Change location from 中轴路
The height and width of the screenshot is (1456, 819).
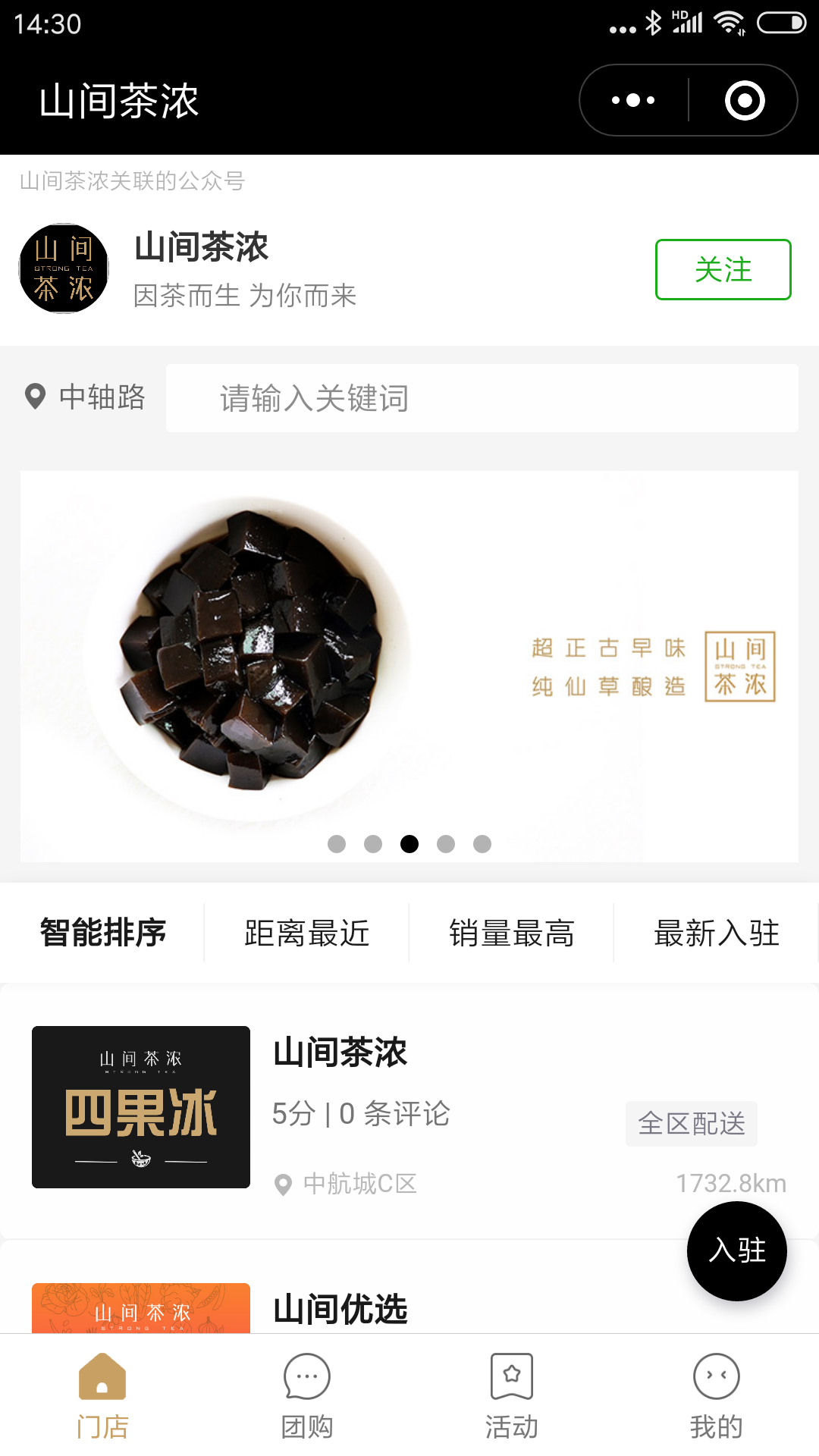pyautogui.click(x=86, y=397)
